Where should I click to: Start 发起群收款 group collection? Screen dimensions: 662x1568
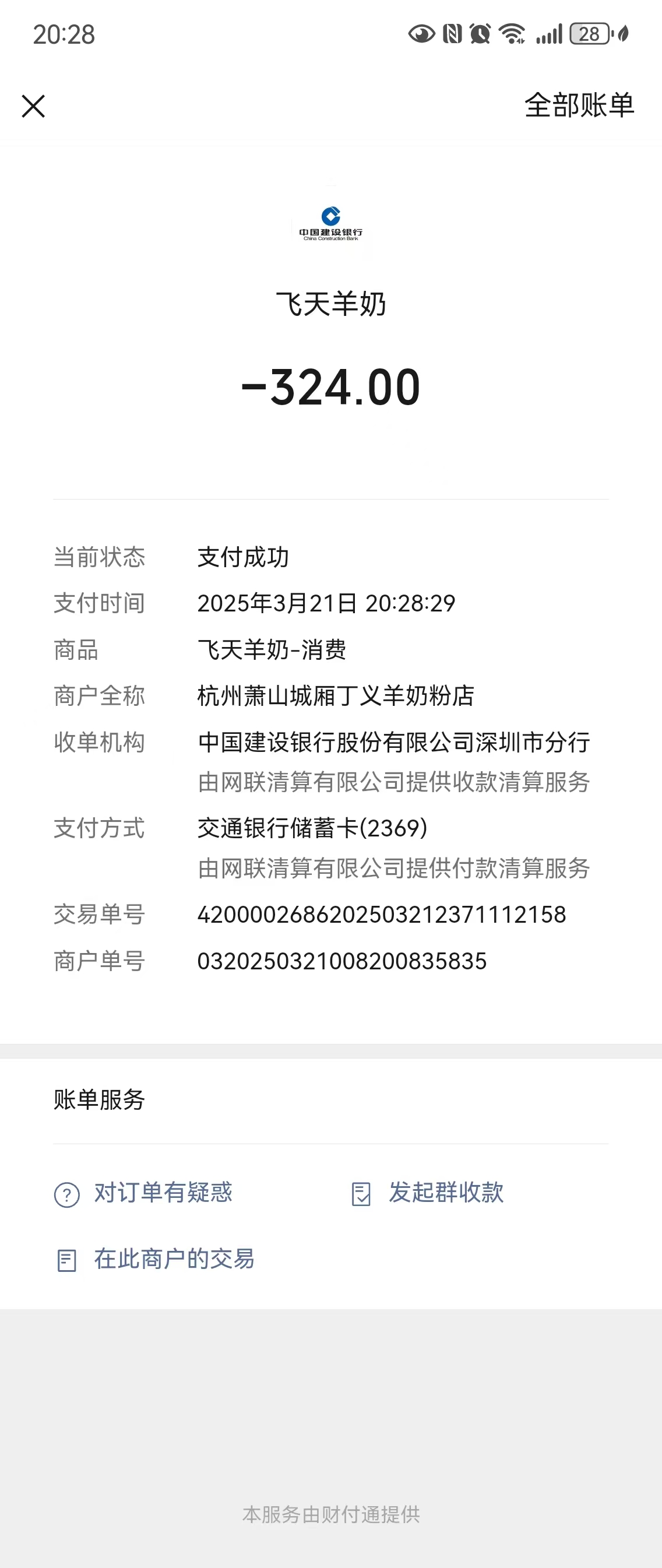tap(445, 1193)
